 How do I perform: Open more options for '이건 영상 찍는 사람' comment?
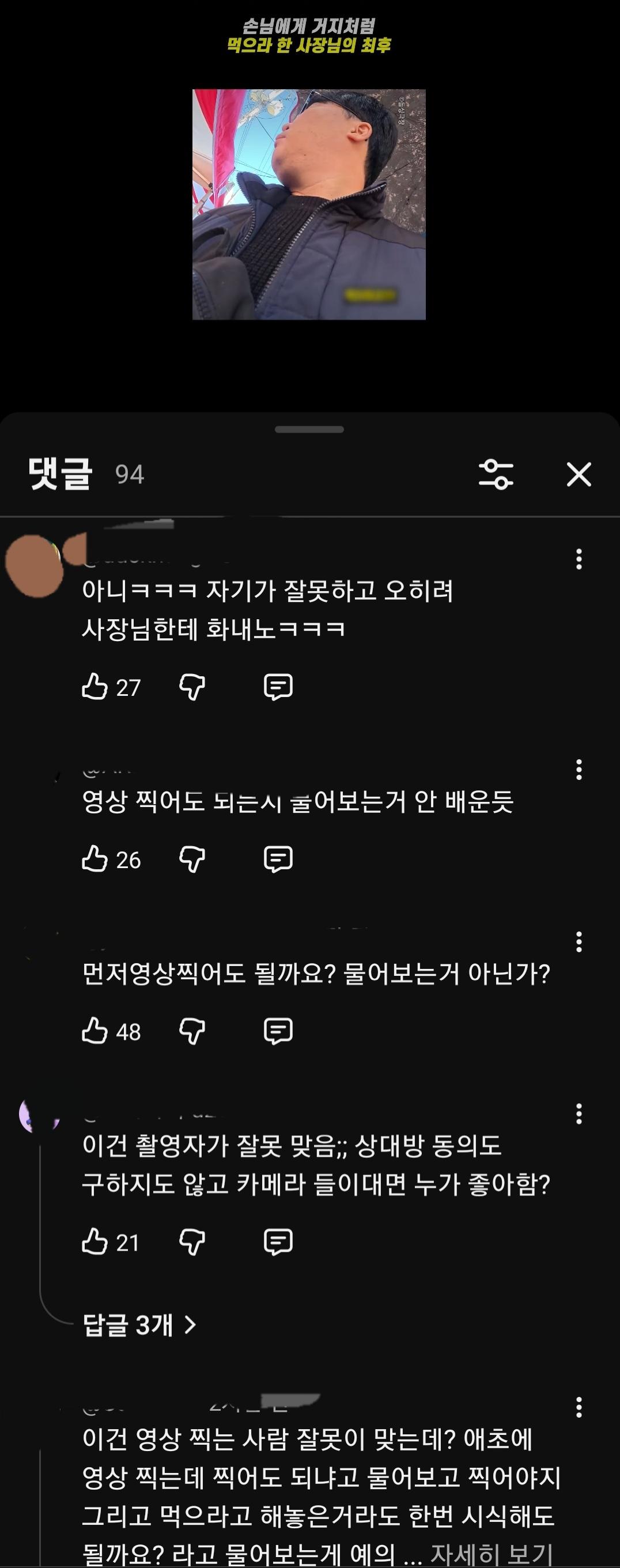pyautogui.click(x=579, y=1407)
